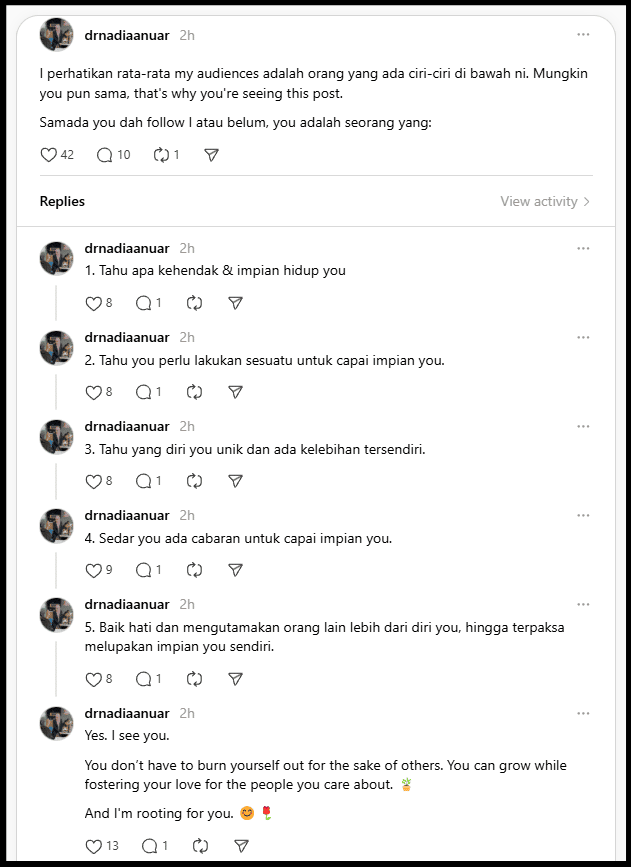Like the 'Yes. I see you.' reply
This screenshot has height=867, width=631.
pos(93,846)
